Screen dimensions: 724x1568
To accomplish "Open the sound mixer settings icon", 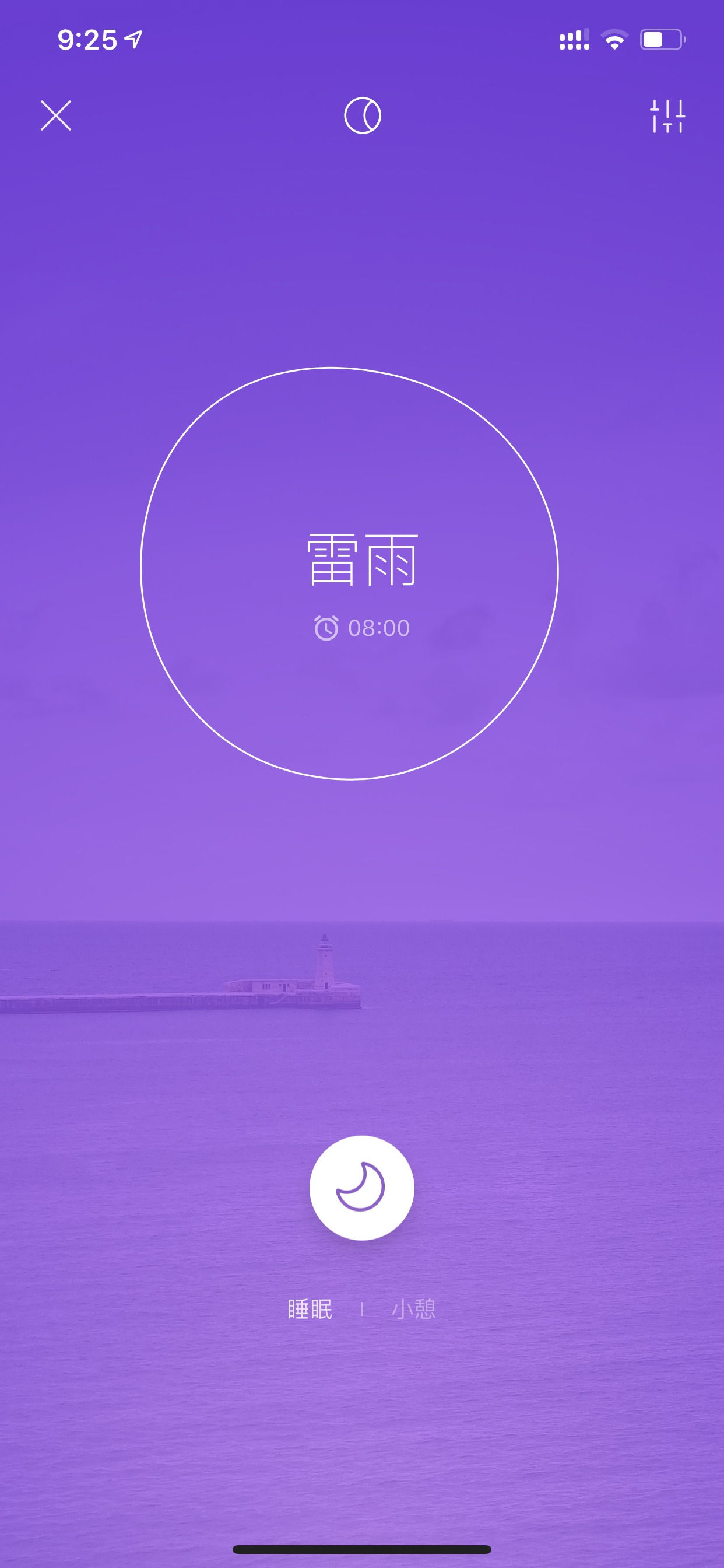I will (667, 116).
